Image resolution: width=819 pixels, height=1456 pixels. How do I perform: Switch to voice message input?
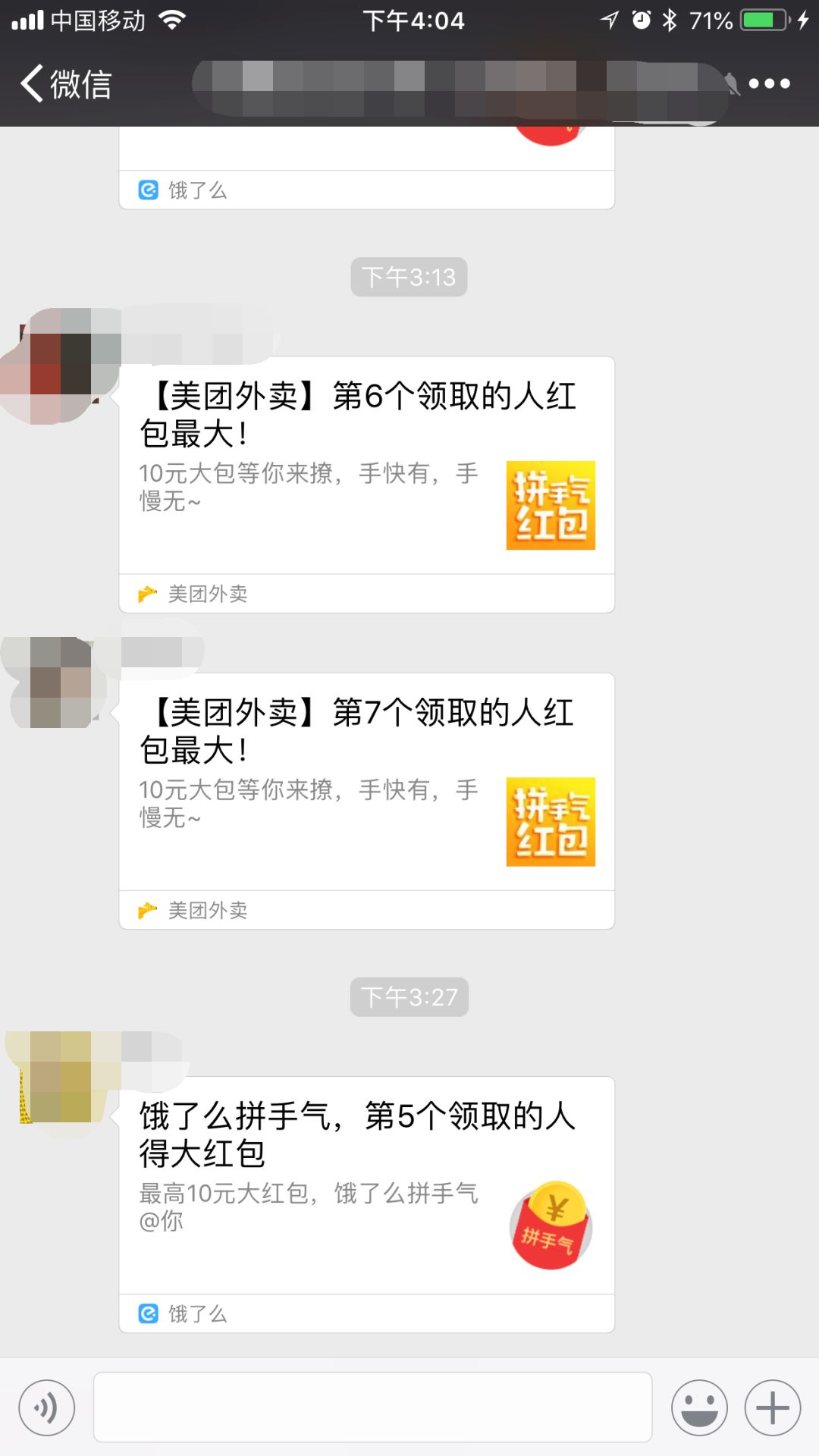click(47, 1408)
